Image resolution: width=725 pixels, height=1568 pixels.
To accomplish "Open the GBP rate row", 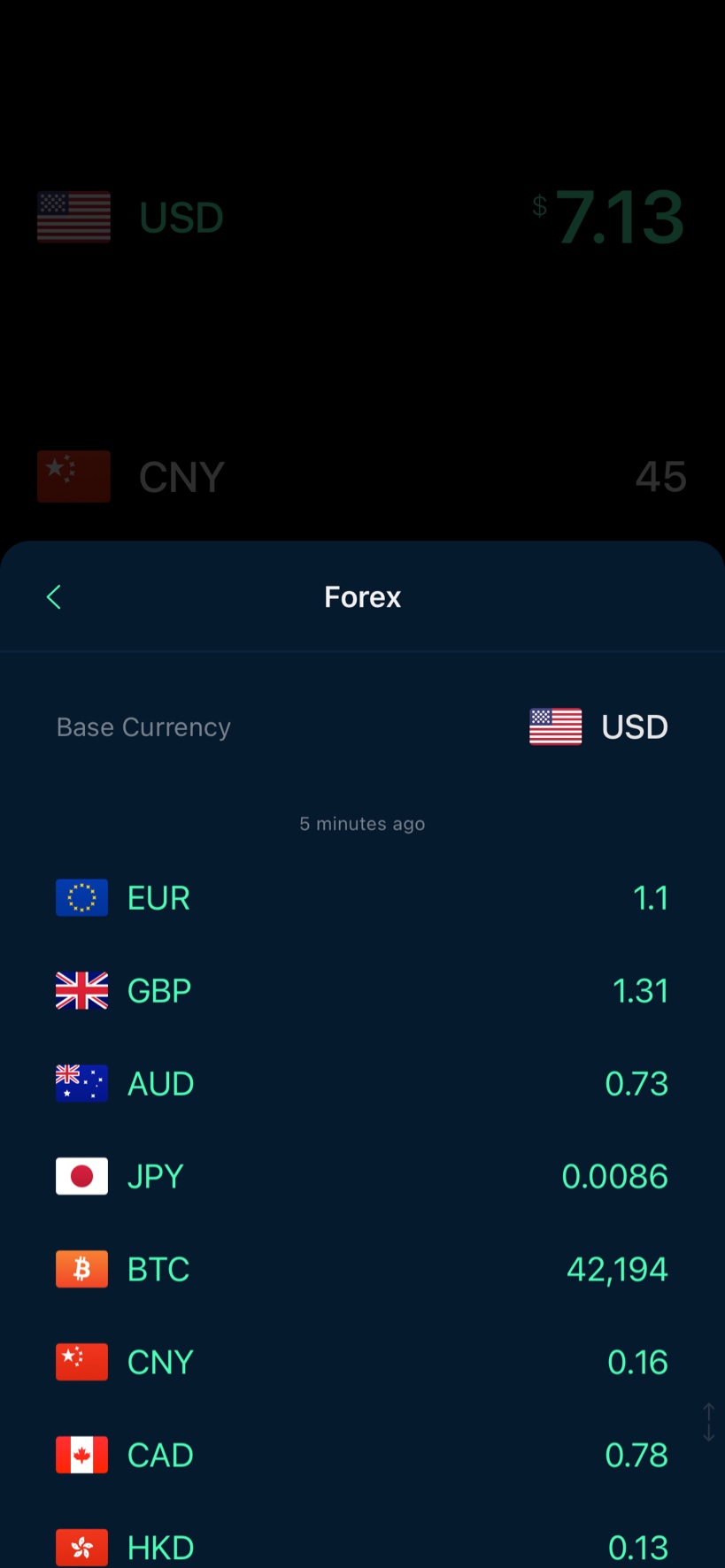I will pos(362,991).
